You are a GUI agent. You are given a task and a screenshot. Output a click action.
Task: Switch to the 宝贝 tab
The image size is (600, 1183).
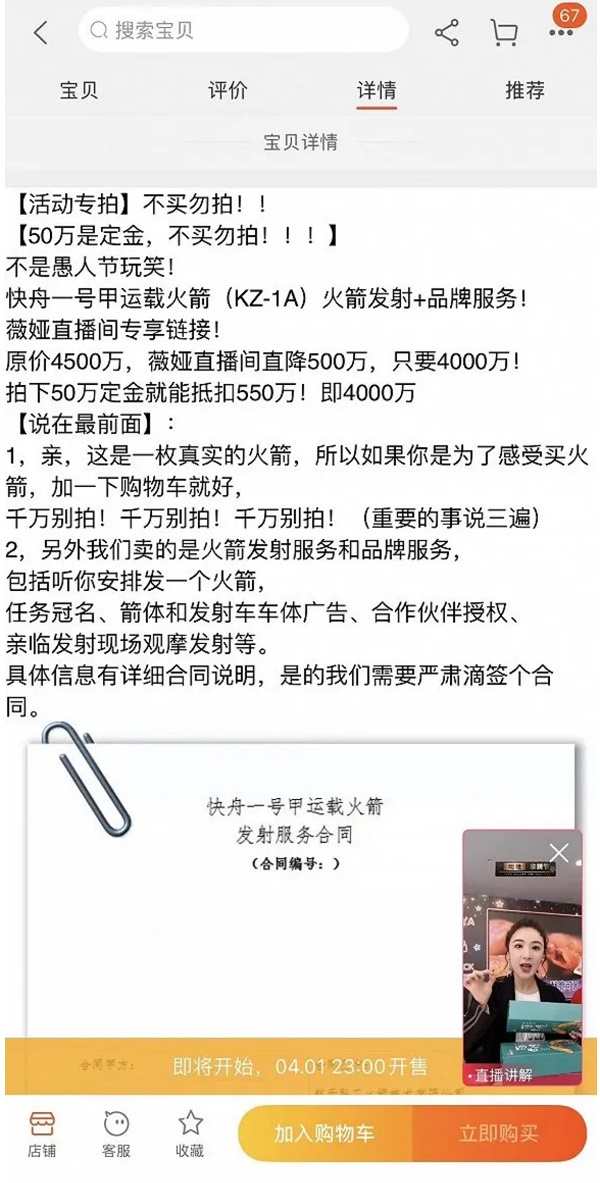coord(78,90)
